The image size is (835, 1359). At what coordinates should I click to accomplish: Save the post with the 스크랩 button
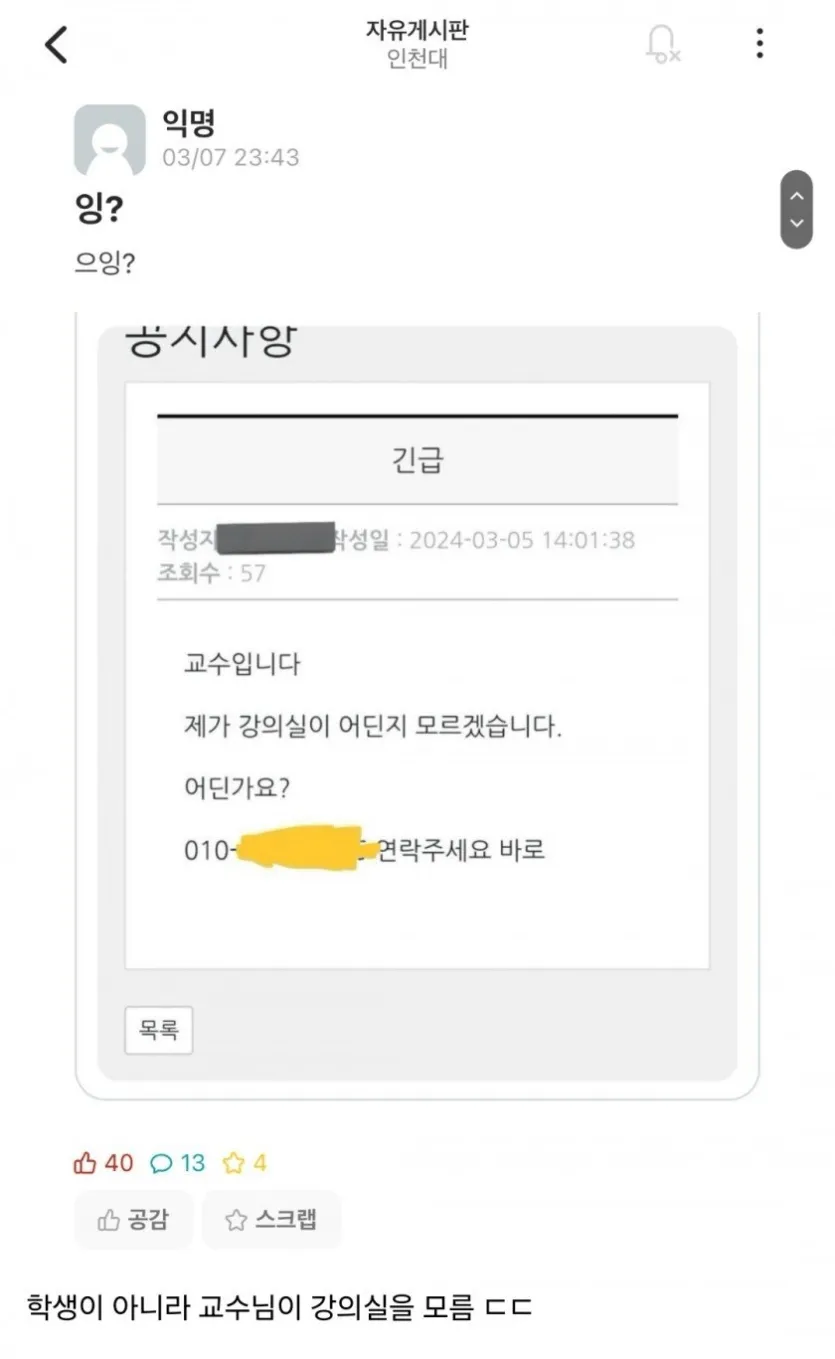271,1219
